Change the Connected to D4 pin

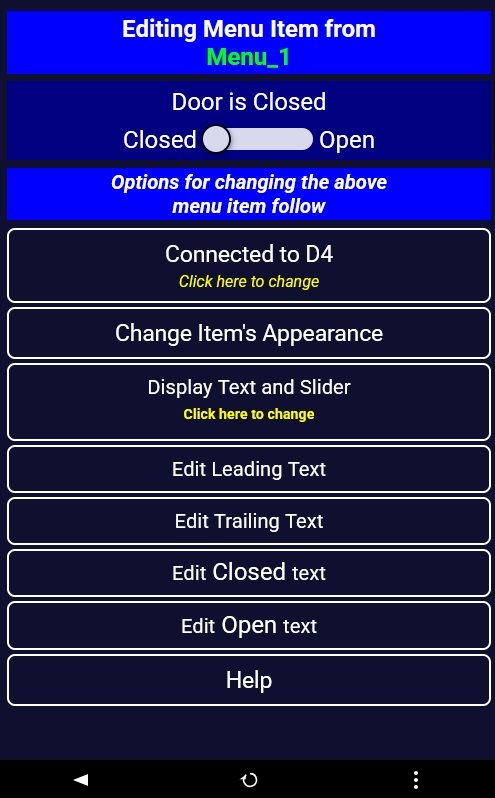click(x=249, y=266)
